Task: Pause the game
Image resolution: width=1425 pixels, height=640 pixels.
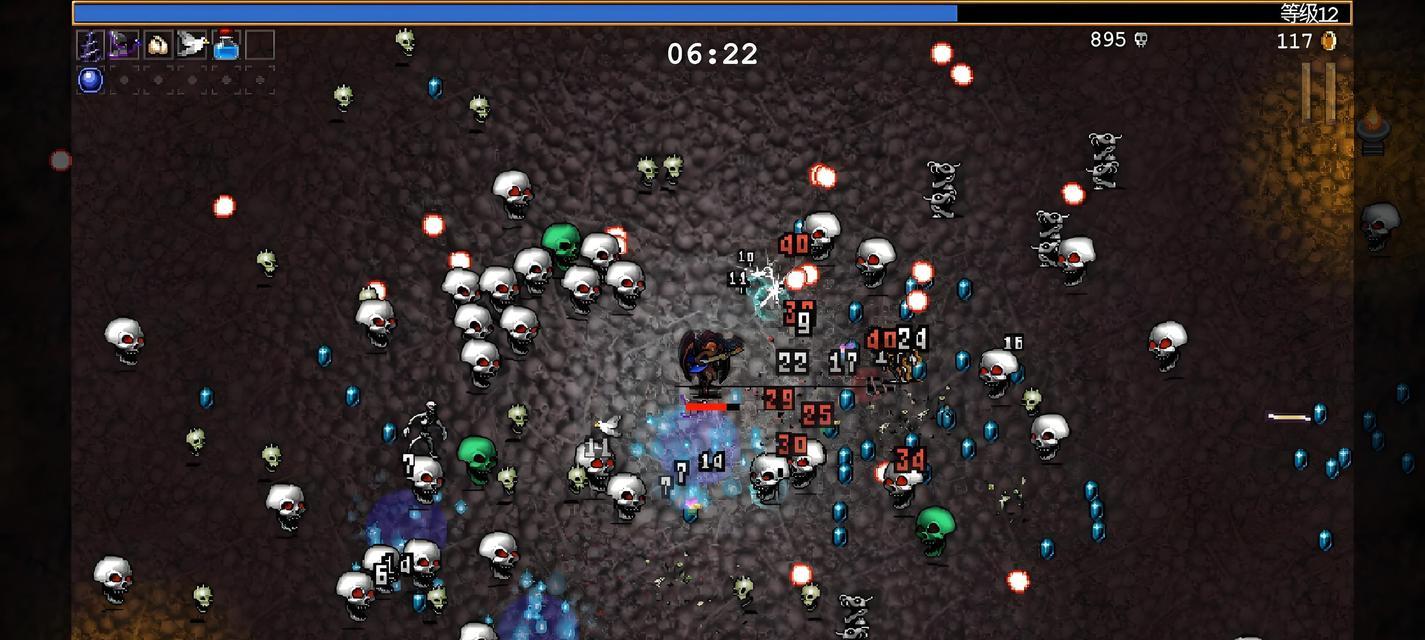Action: tap(1318, 93)
